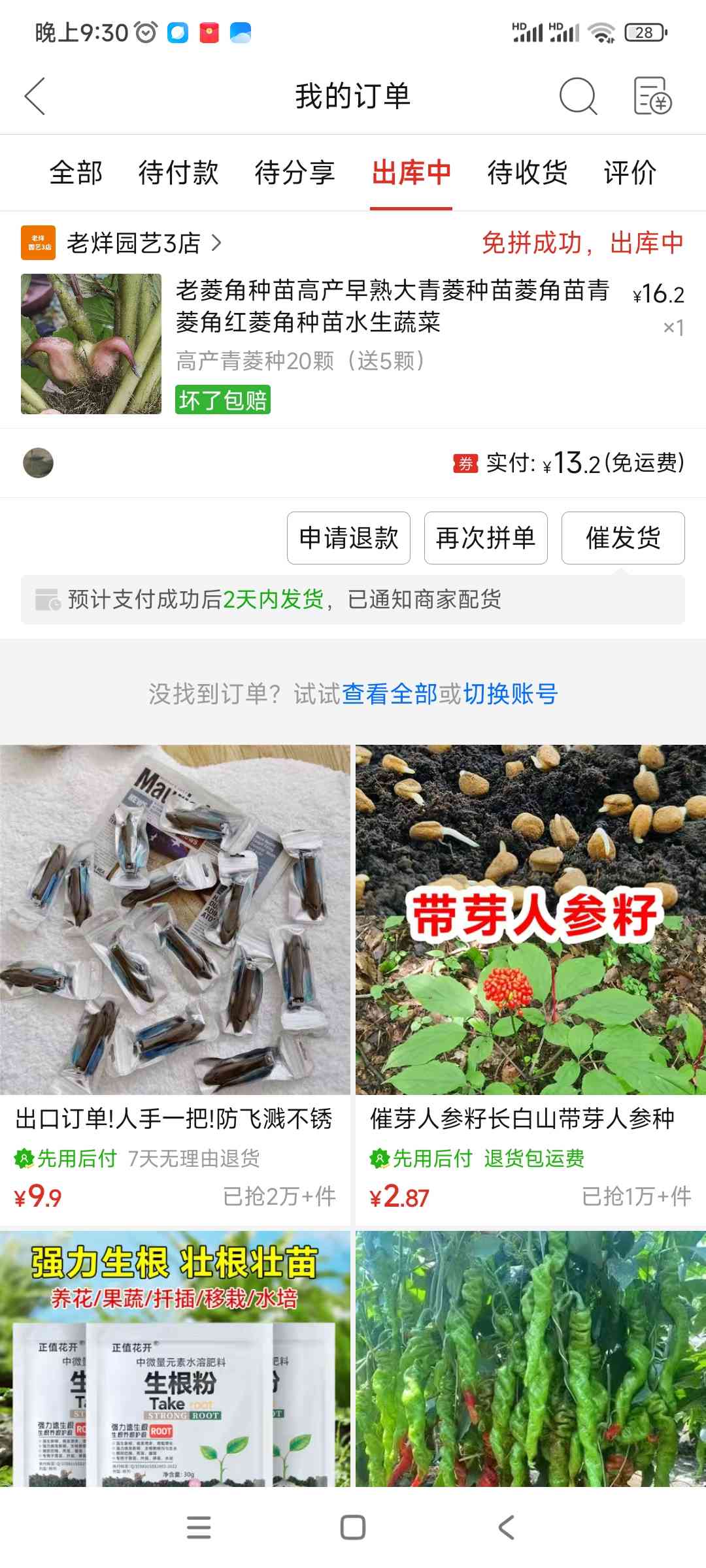
Task: Select the 出库中 tab
Action: [411, 173]
